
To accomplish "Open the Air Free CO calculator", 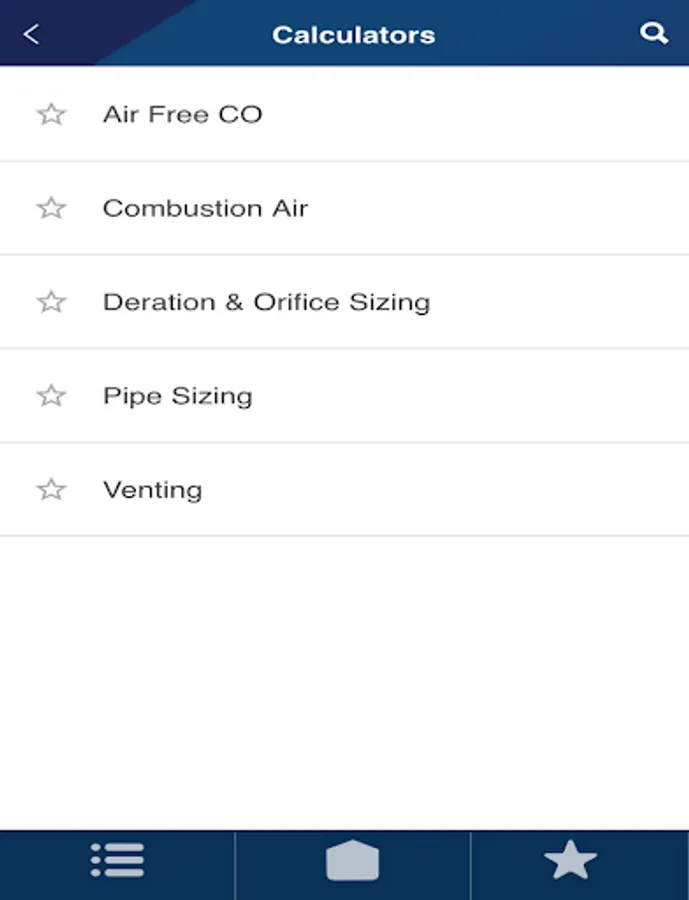I will pyautogui.click(x=344, y=114).
